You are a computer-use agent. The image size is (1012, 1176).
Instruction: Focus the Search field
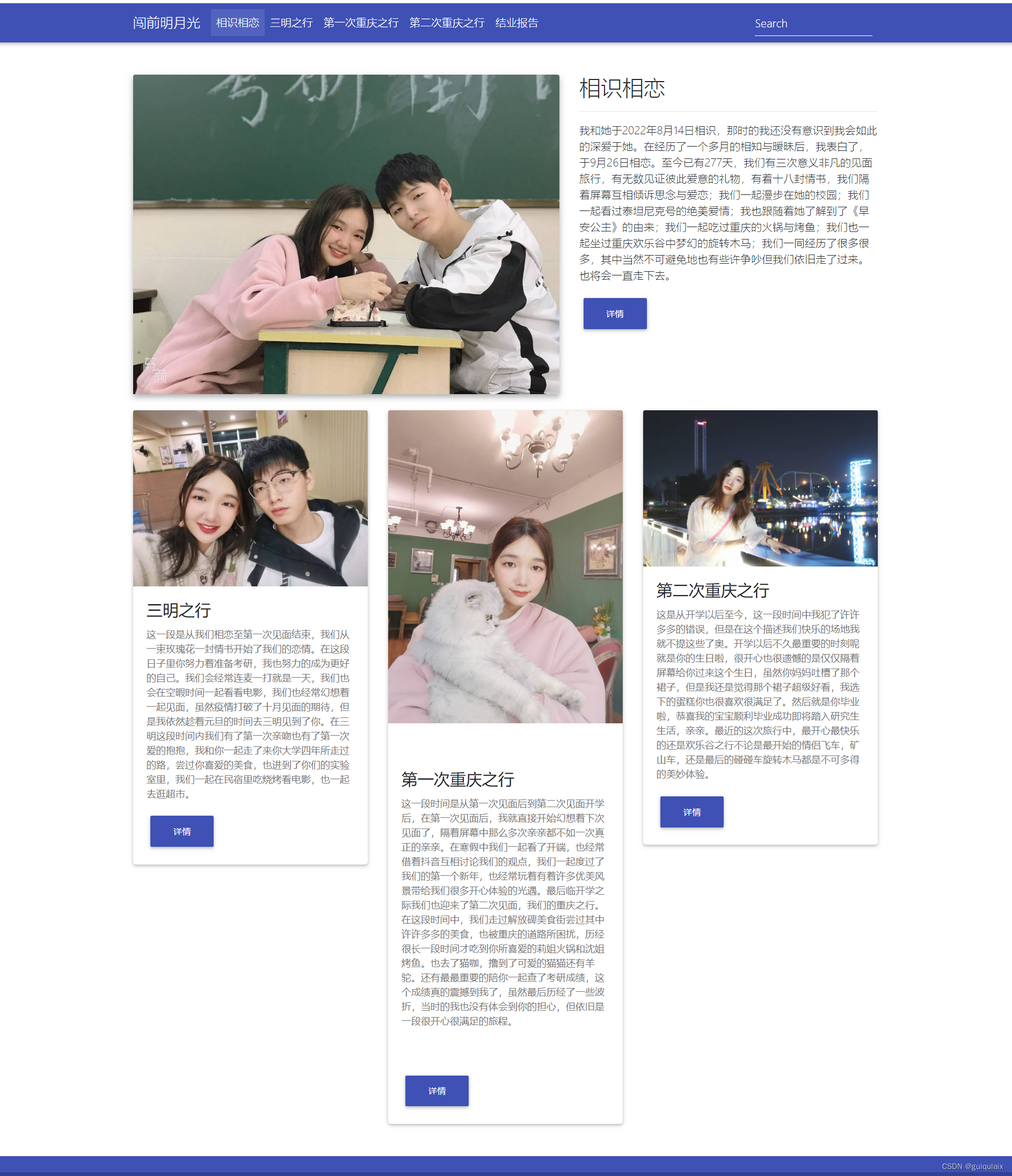[812, 24]
